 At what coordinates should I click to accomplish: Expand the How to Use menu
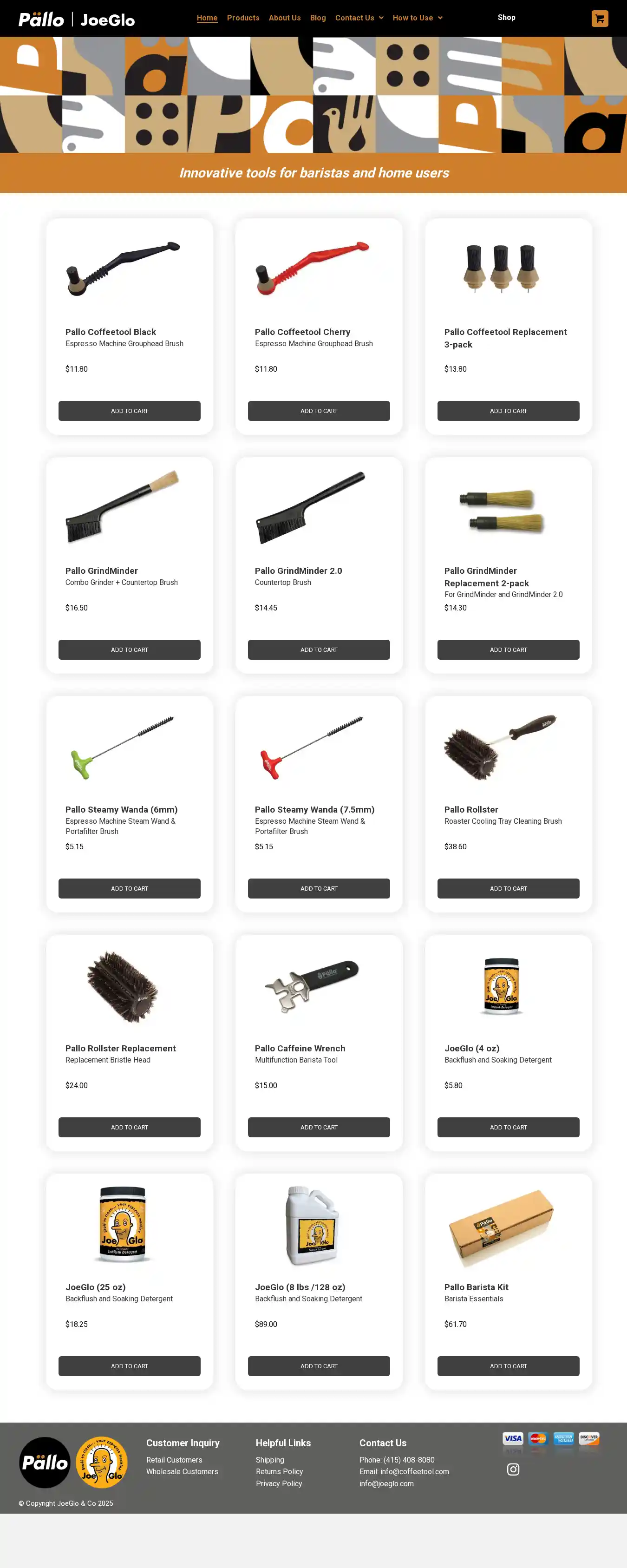coord(417,18)
